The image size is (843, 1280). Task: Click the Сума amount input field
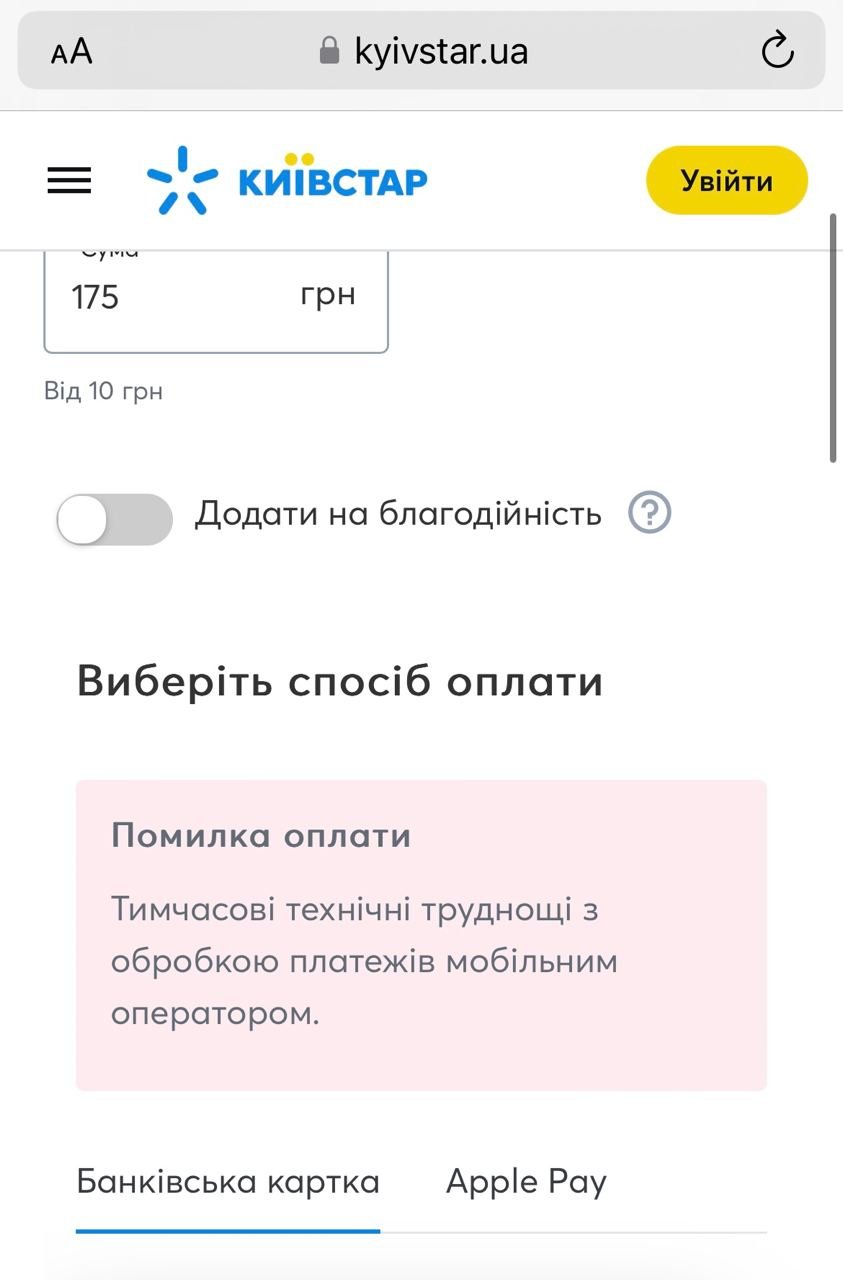[x=216, y=297]
